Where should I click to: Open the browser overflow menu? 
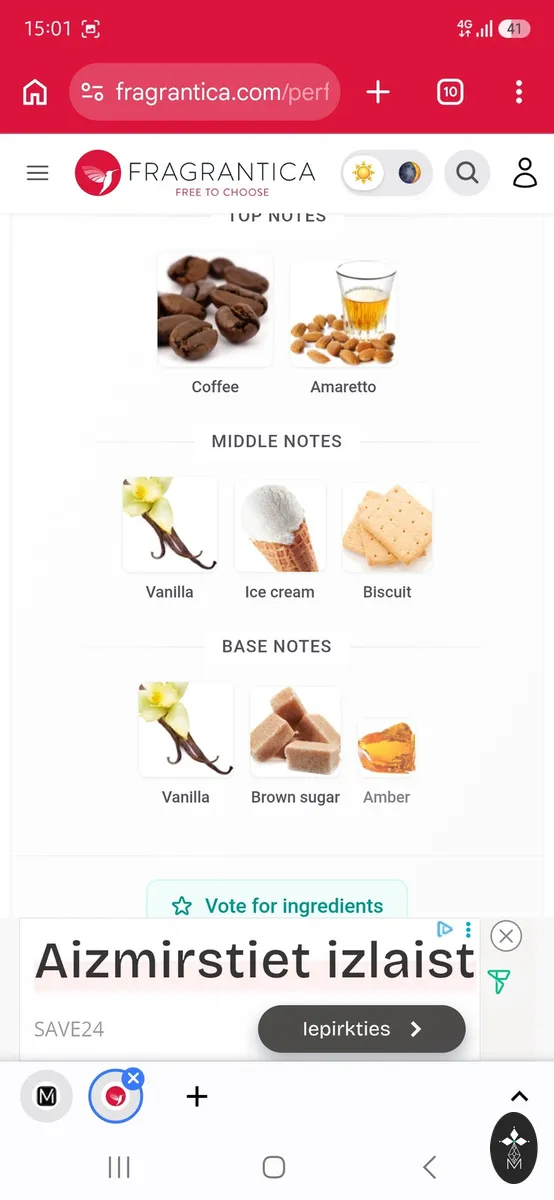[x=518, y=92]
